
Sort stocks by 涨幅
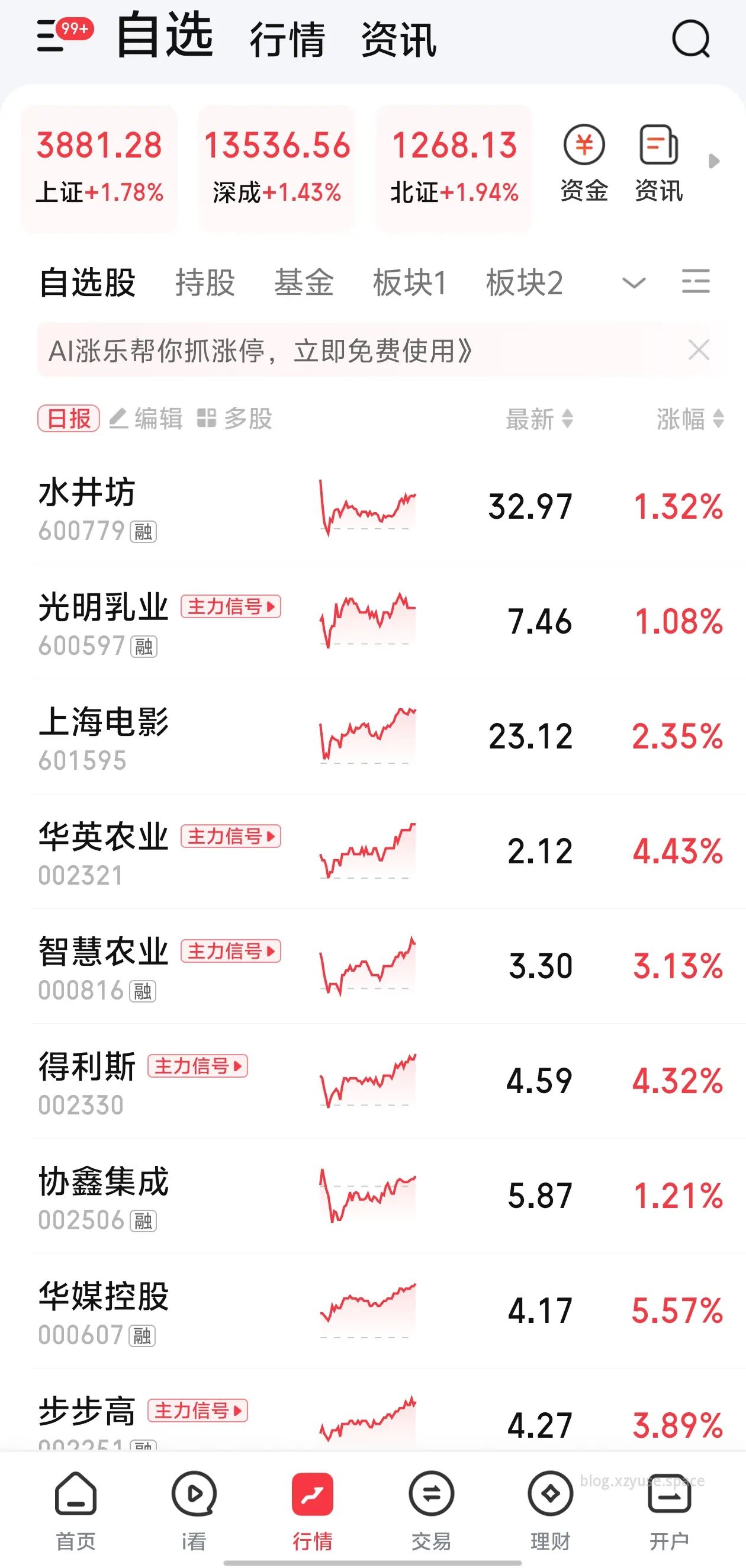689,419
